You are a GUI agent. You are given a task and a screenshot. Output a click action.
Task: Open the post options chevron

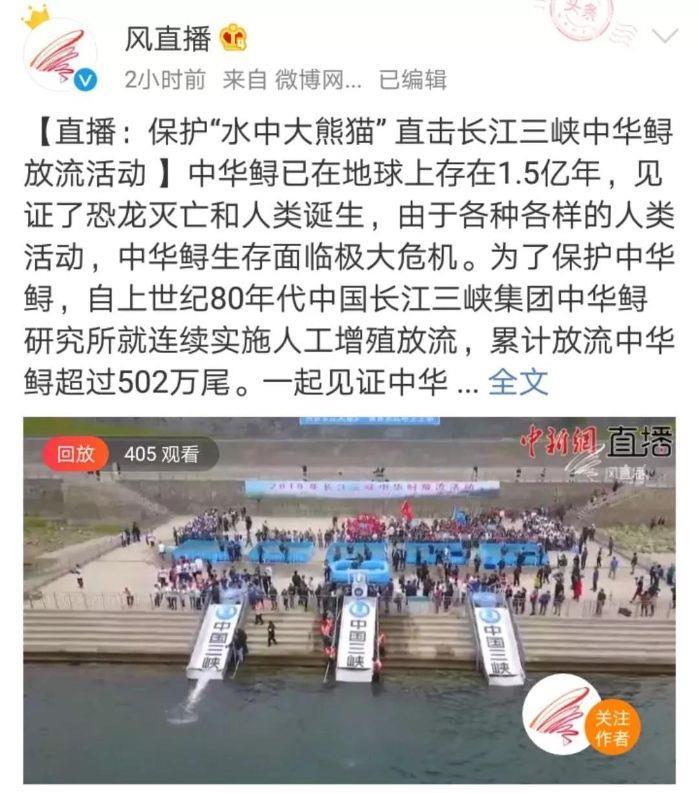point(664,37)
